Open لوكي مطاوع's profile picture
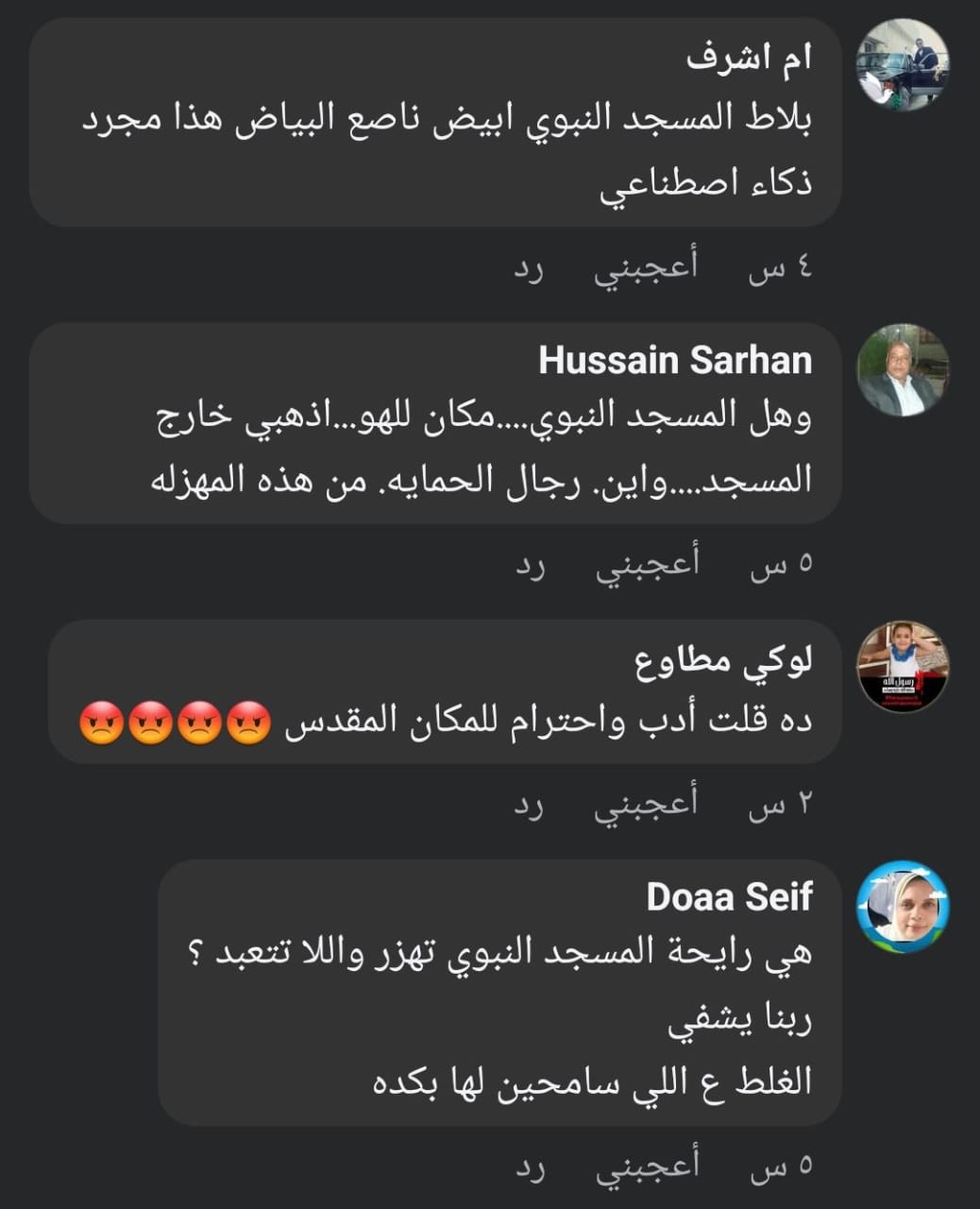The height and width of the screenshot is (1209, 980). click(x=902, y=666)
